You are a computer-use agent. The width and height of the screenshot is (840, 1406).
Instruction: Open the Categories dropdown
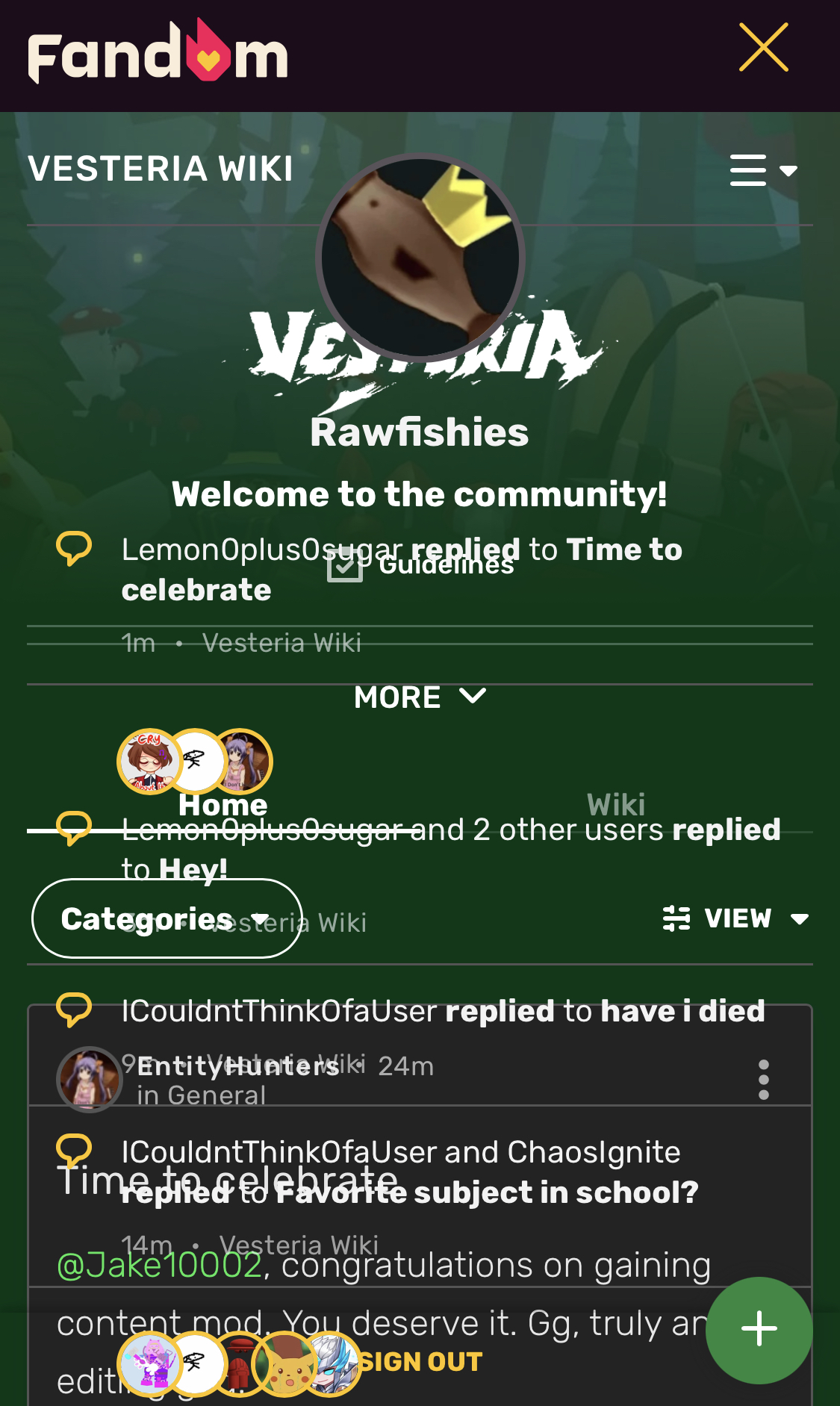pyautogui.click(x=167, y=918)
